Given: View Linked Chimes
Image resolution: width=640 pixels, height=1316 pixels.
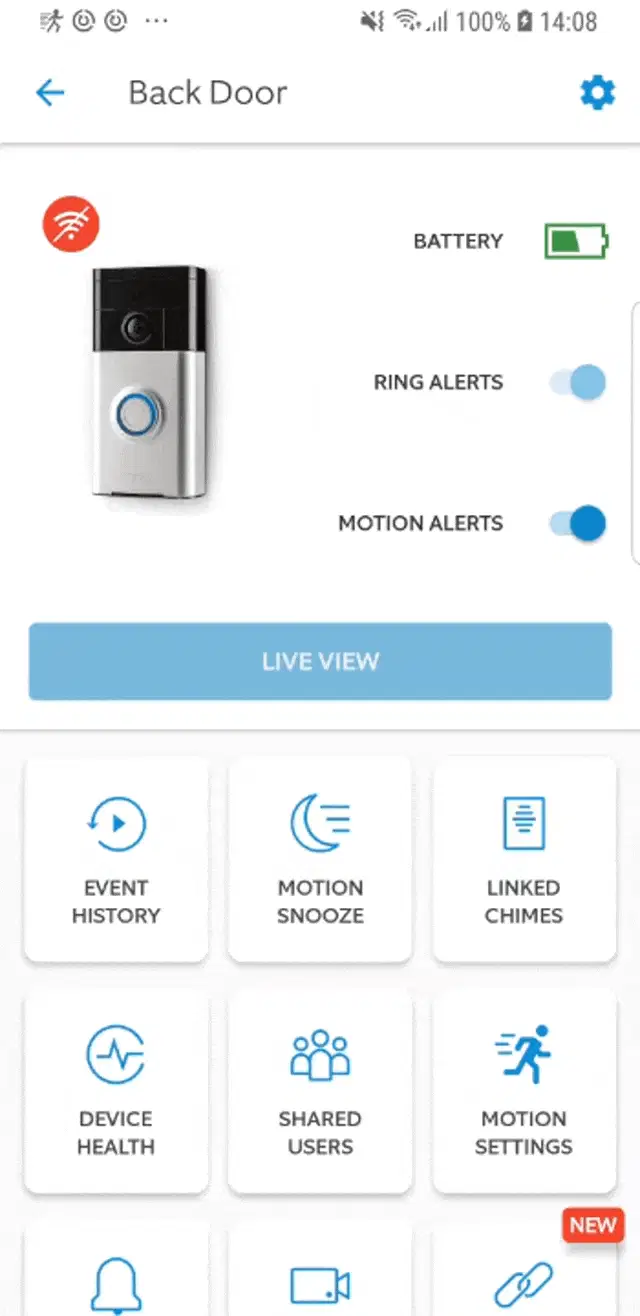Looking at the screenshot, I should 524,860.
